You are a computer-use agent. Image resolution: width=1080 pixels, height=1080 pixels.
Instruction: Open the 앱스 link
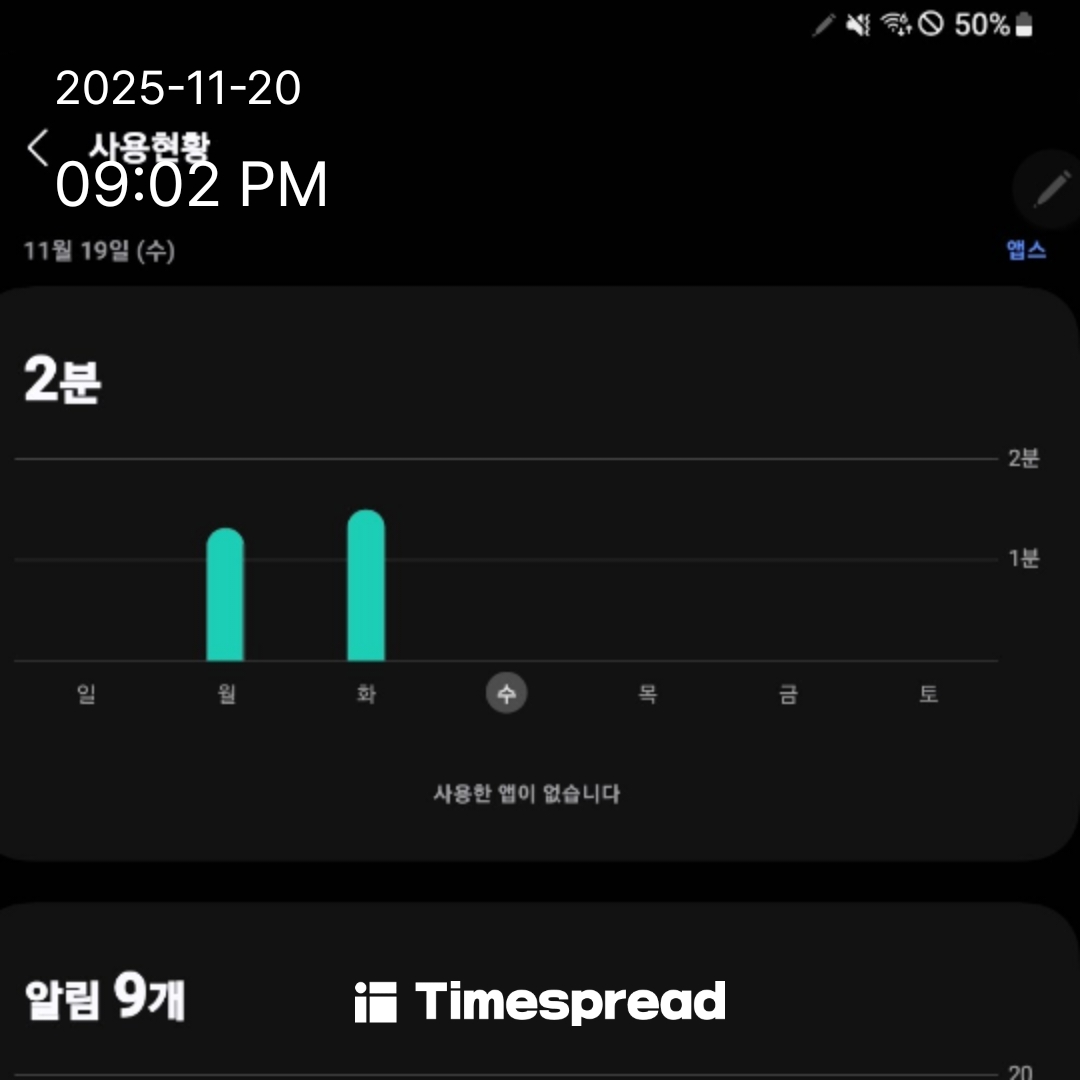tap(1026, 250)
